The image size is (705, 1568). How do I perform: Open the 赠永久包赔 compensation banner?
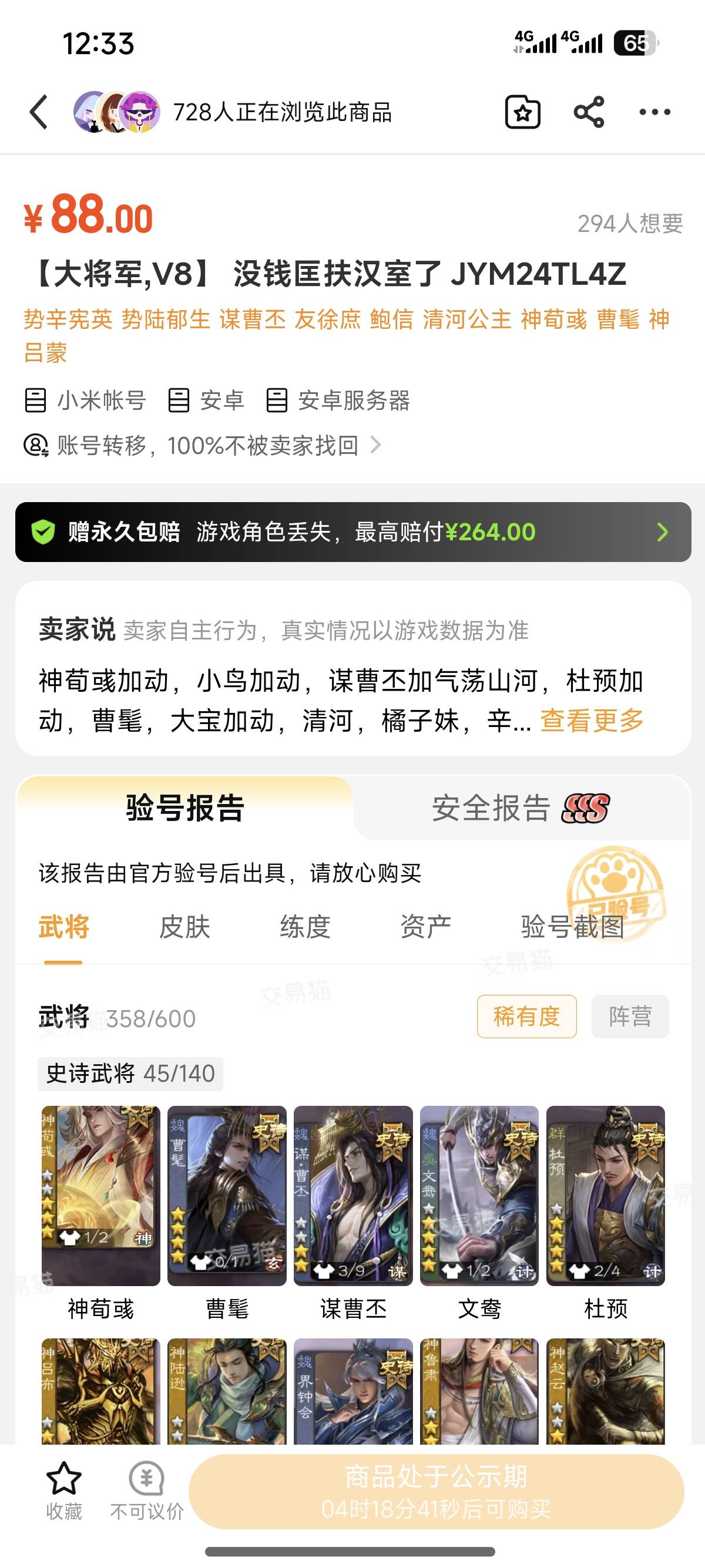353,532
